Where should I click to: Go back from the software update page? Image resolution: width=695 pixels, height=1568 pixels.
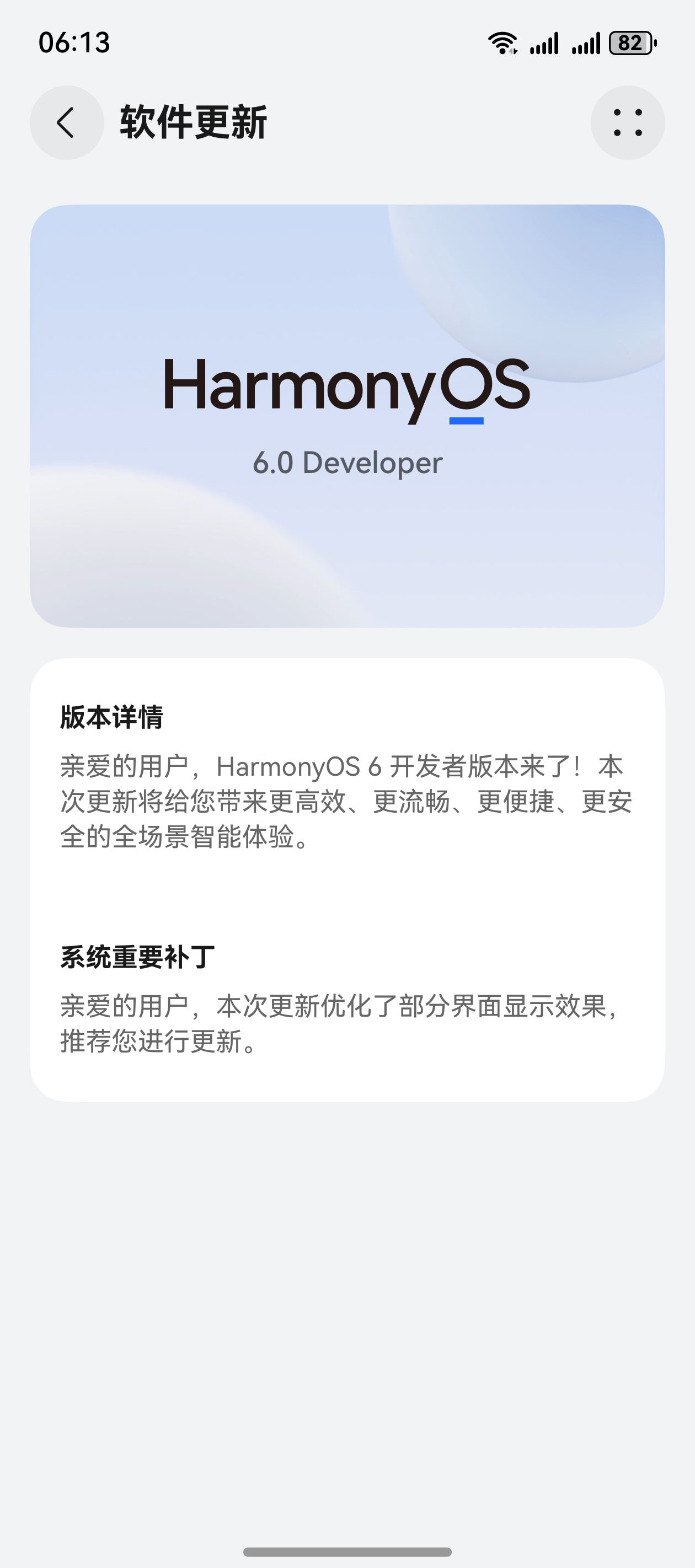point(66,123)
